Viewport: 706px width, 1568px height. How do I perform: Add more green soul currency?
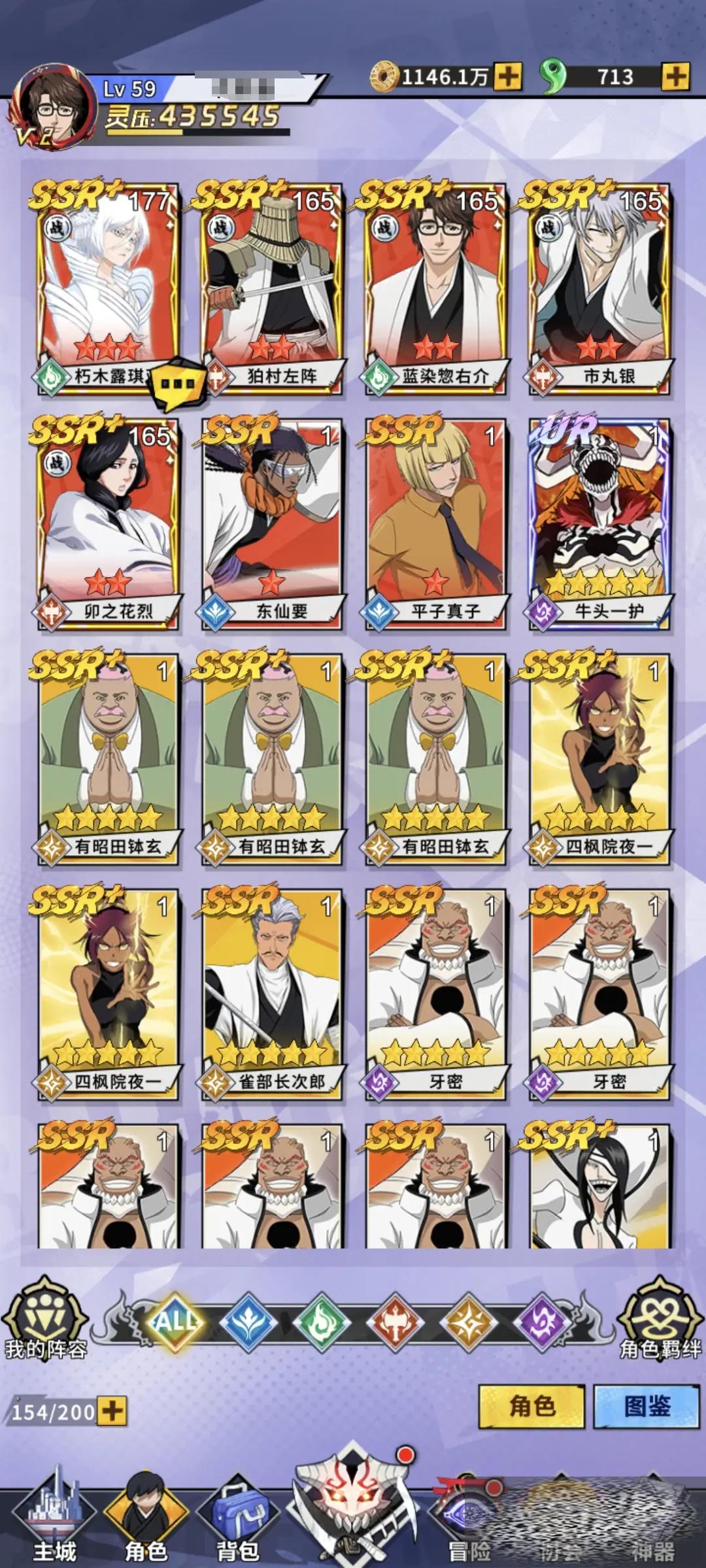point(675,77)
